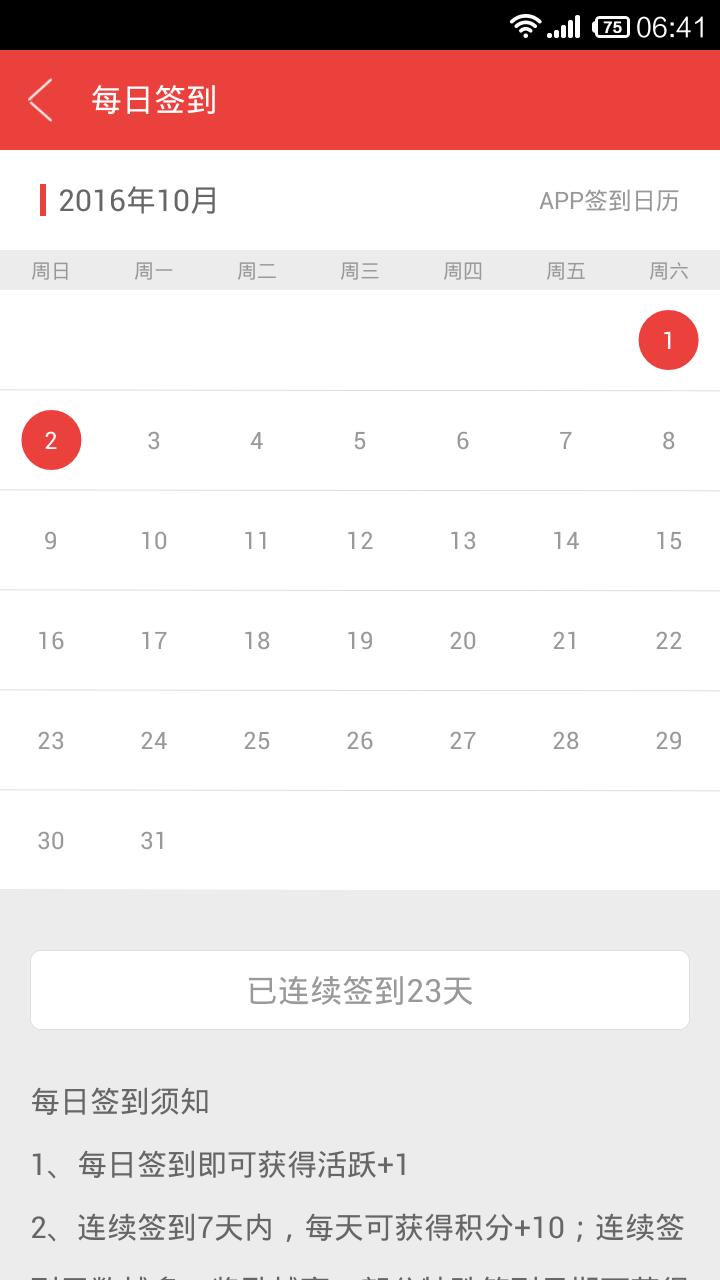Viewport: 720px width, 1280px height.
Task: Select October 1 on the calendar
Action: coord(668,340)
